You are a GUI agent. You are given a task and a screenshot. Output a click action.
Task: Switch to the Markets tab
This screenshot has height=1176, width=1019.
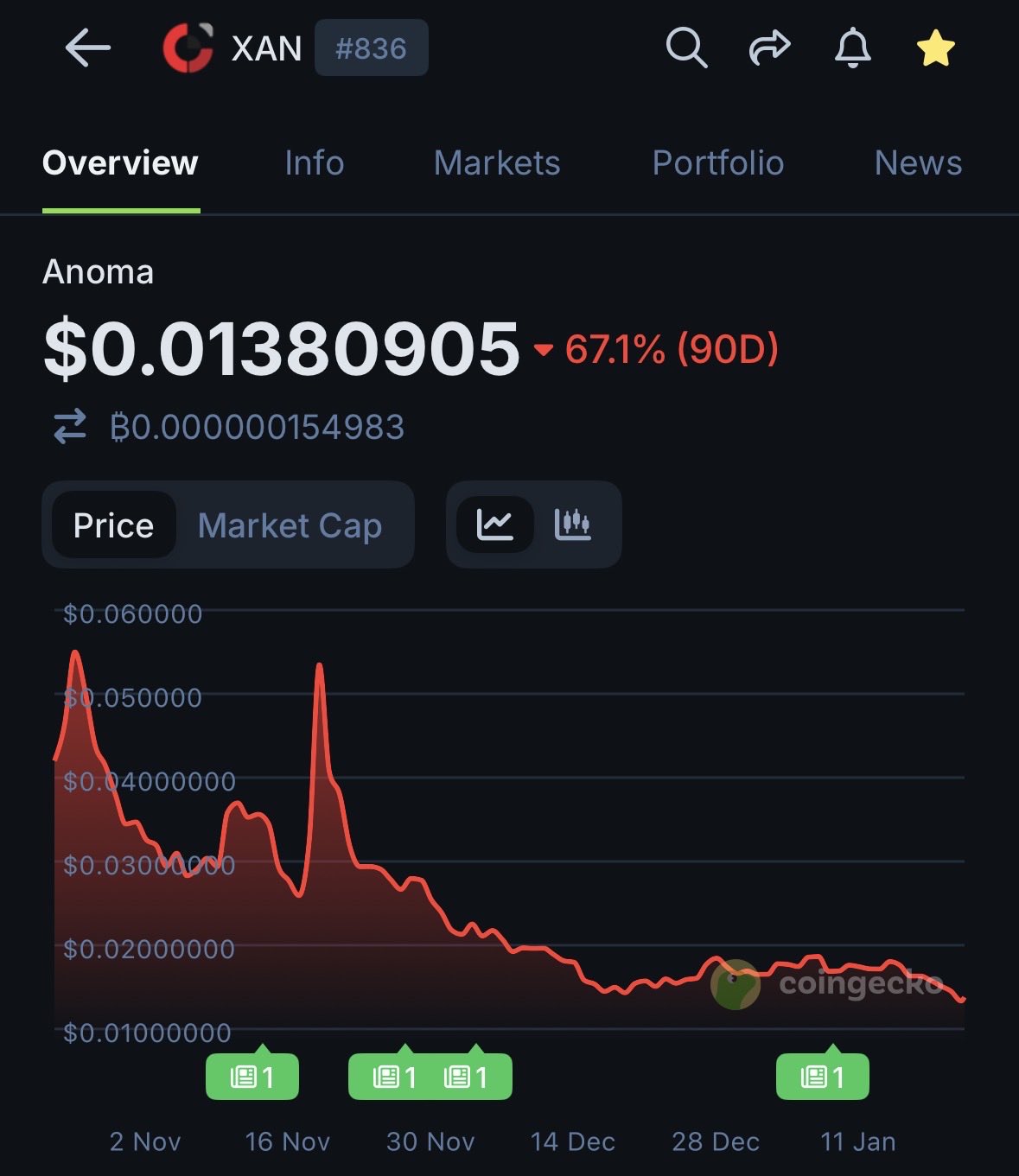[x=497, y=163]
